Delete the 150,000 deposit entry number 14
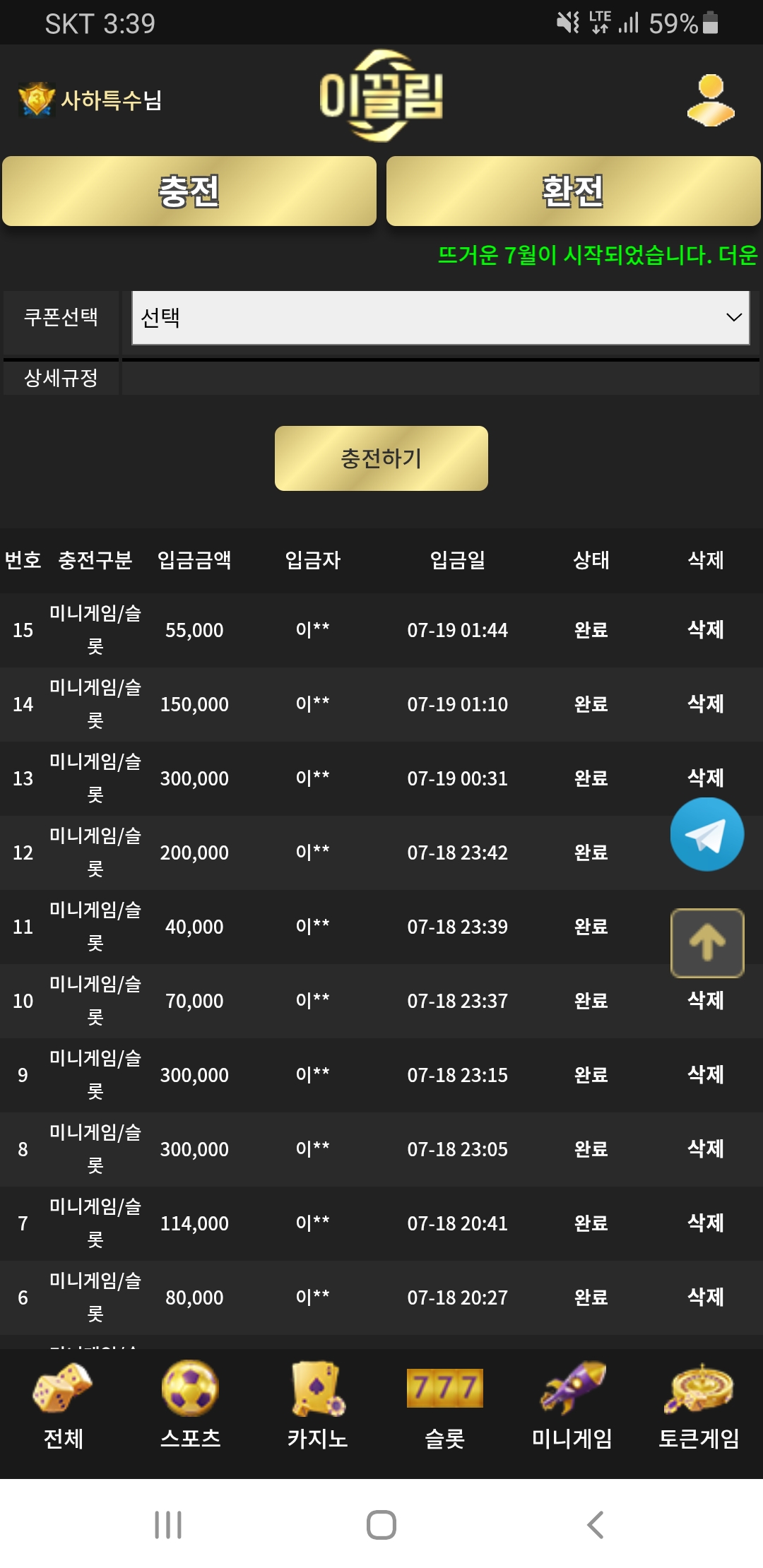This screenshot has height=1568, width=763. click(x=705, y=703)
